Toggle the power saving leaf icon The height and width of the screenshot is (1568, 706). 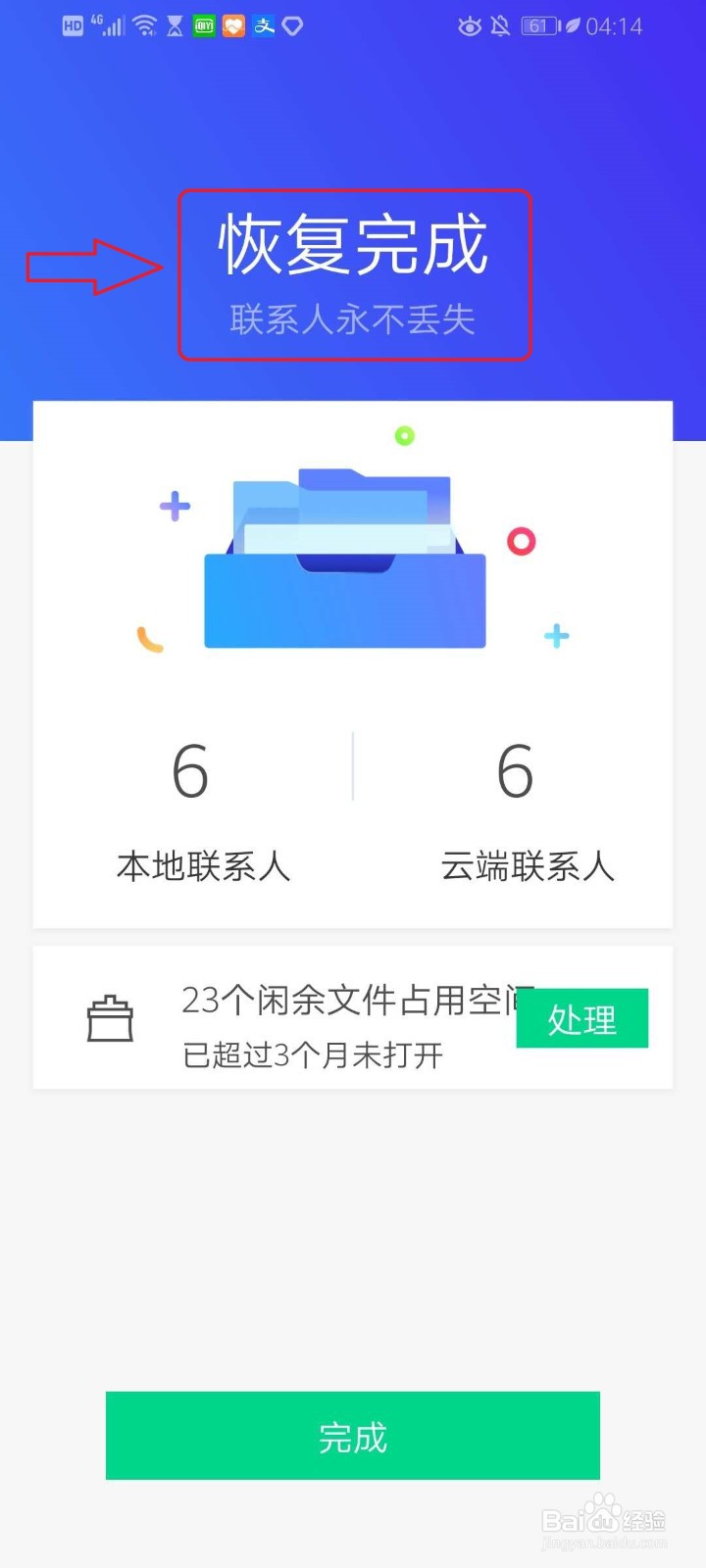pos(573,27)
